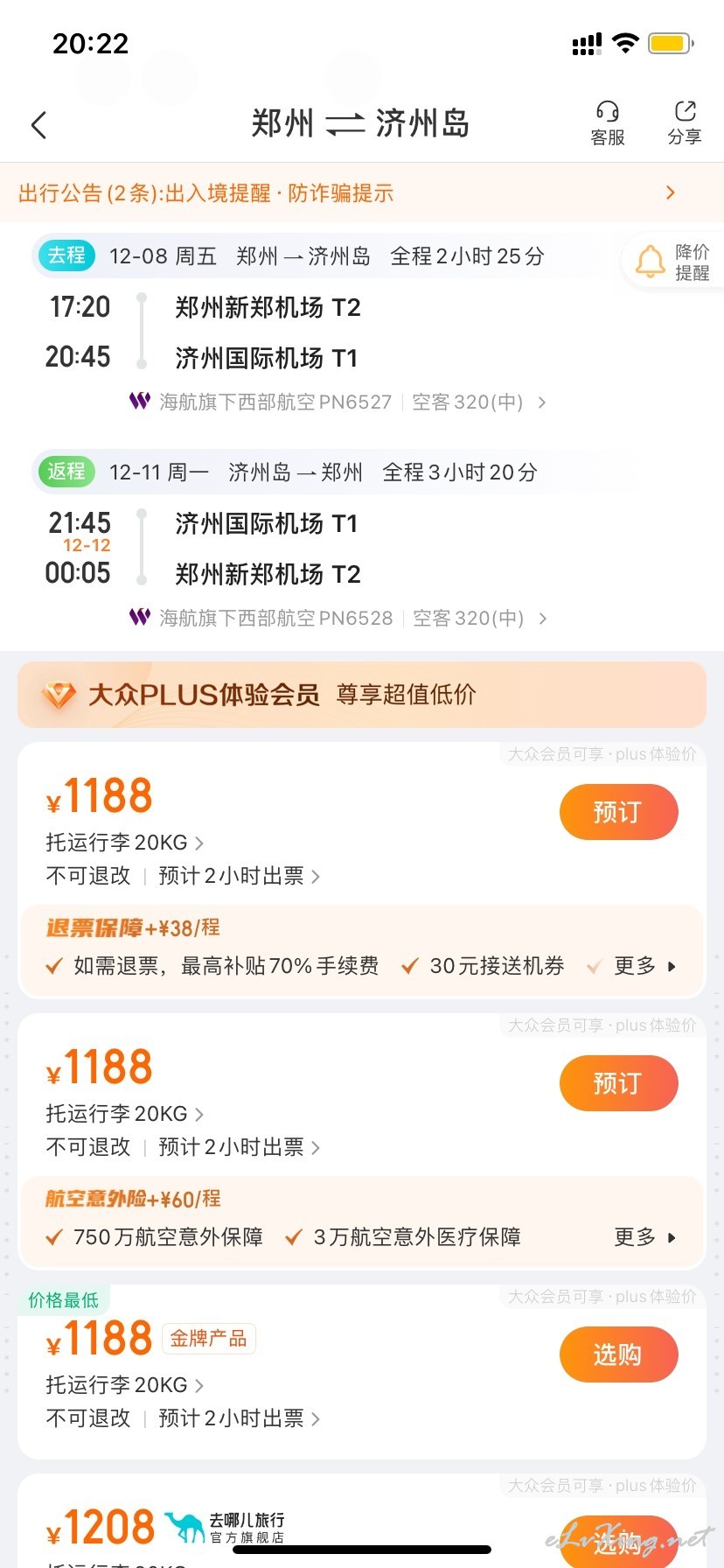Open the 出行公告 travel notice banner
The height and width of the screenshot is (1568, 724).
tap(362, 192)
